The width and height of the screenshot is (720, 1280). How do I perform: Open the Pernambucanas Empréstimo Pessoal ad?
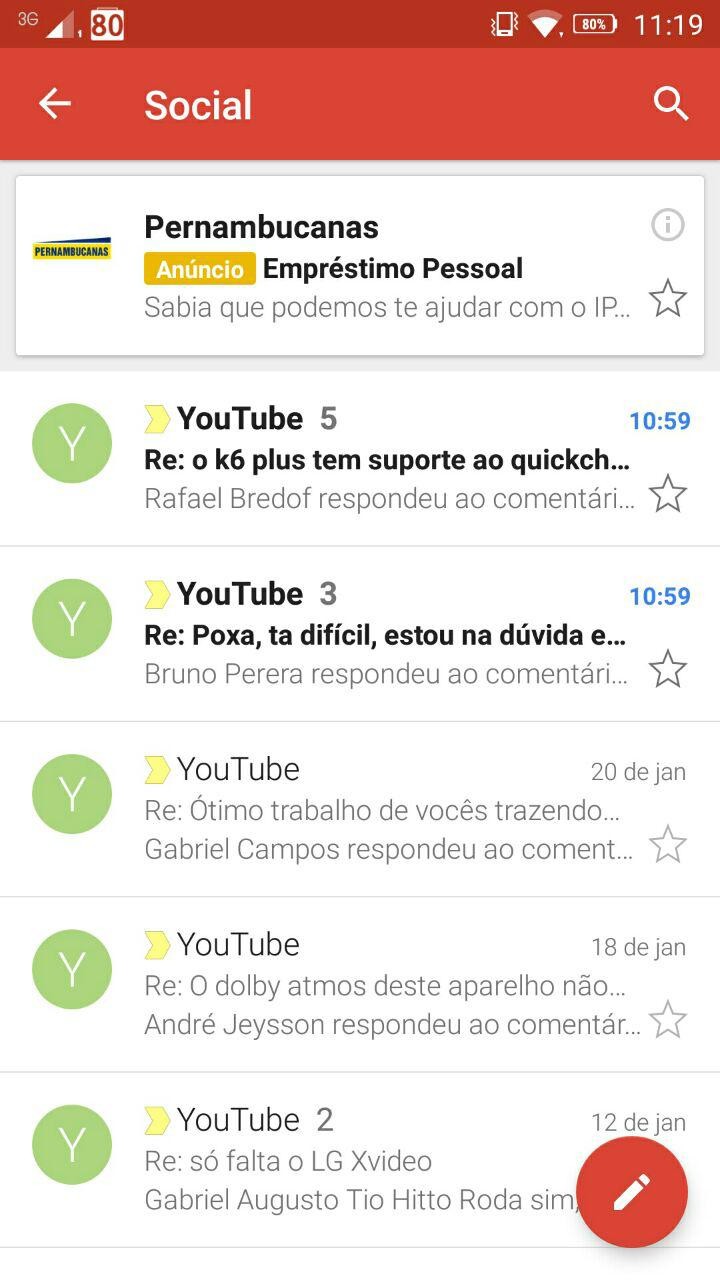click(360, 266)
